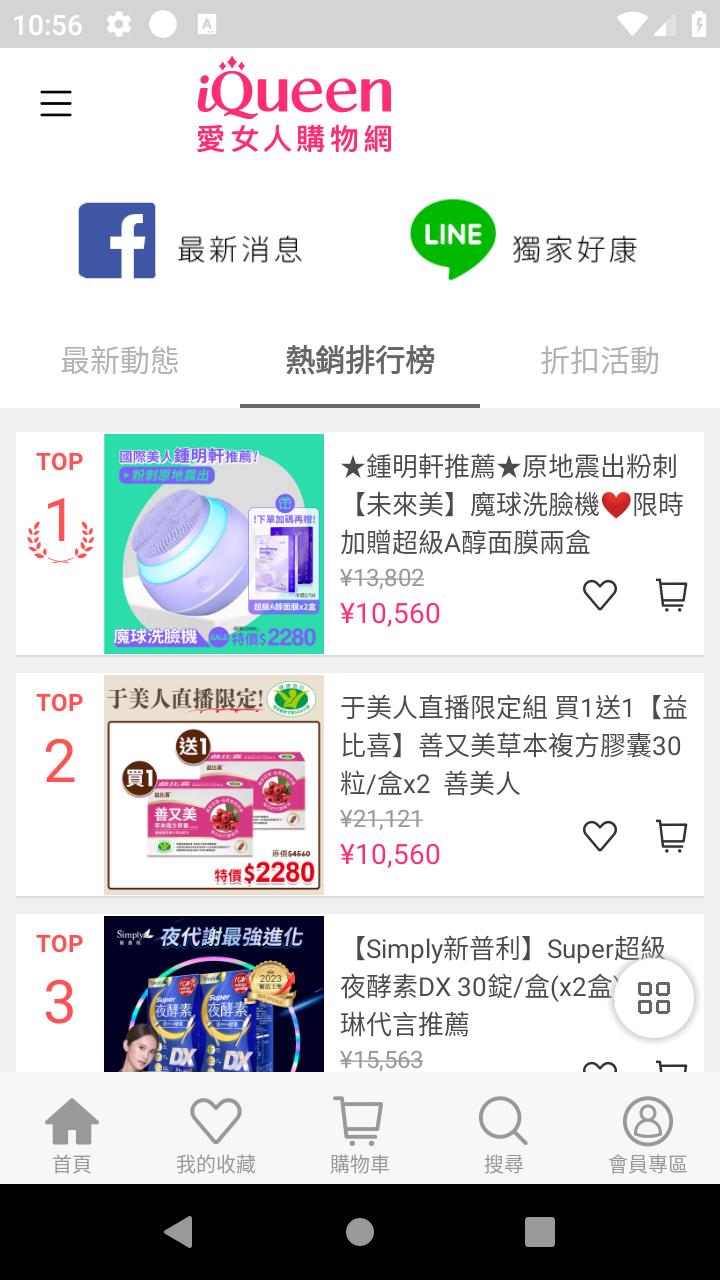Open TOP 3 Super超級夜酵素DX product
The image size is (720, 1280).
pos(360,994)
